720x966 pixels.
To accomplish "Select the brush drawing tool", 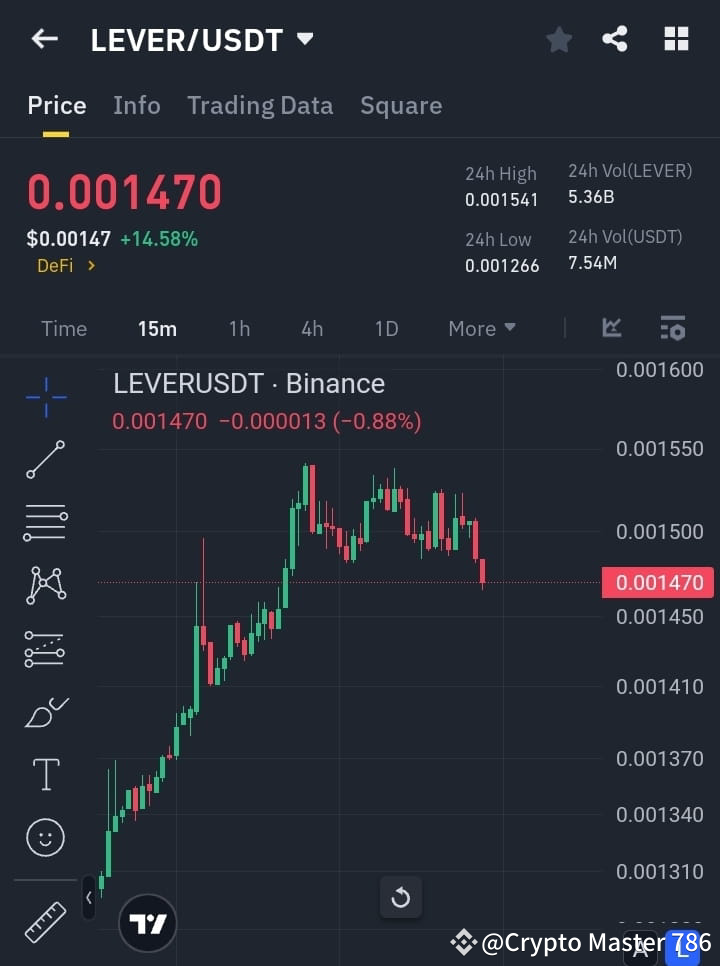I will pyautogui.click(x=45, y=712).
